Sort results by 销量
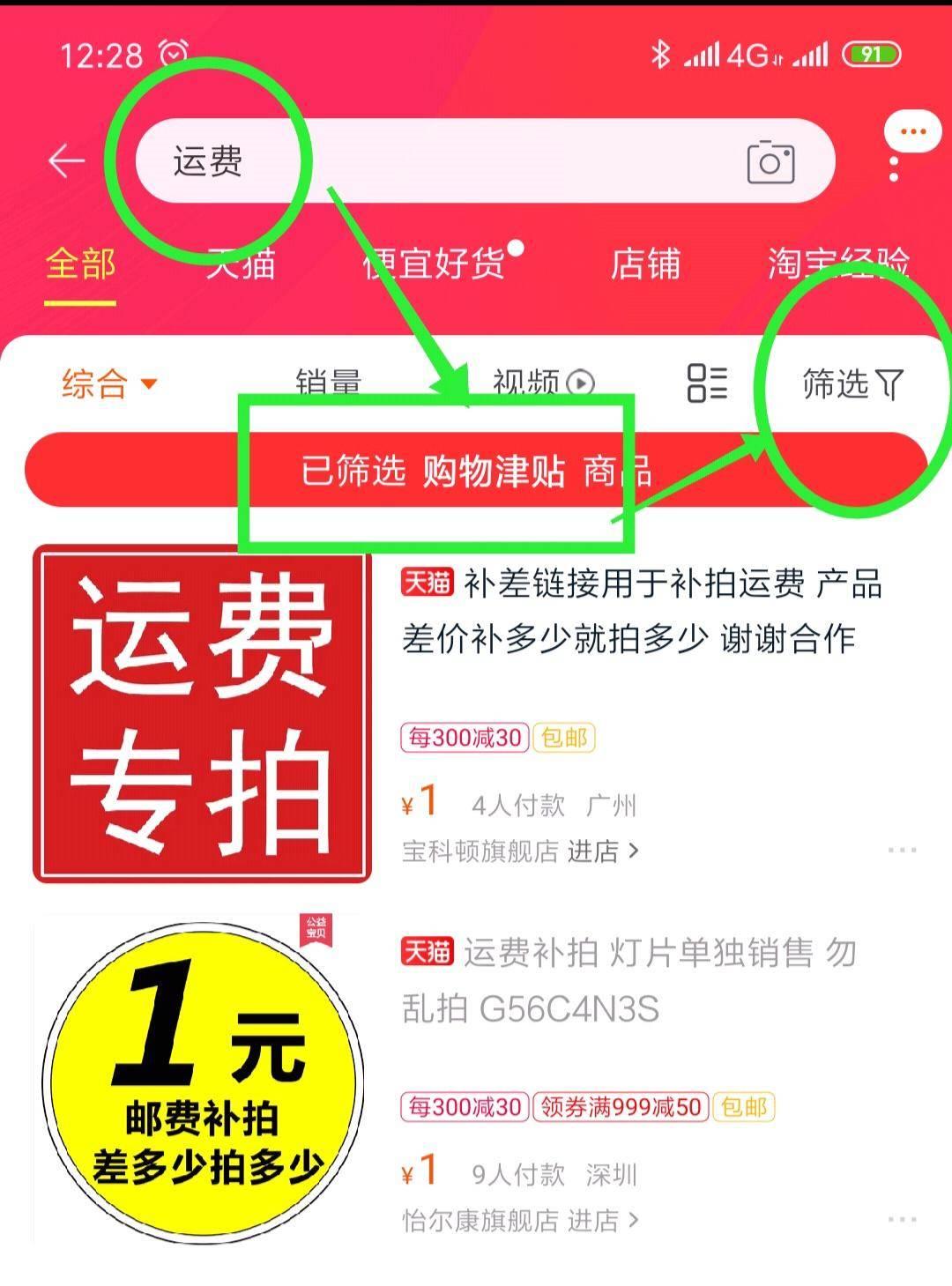 point(328,383)
